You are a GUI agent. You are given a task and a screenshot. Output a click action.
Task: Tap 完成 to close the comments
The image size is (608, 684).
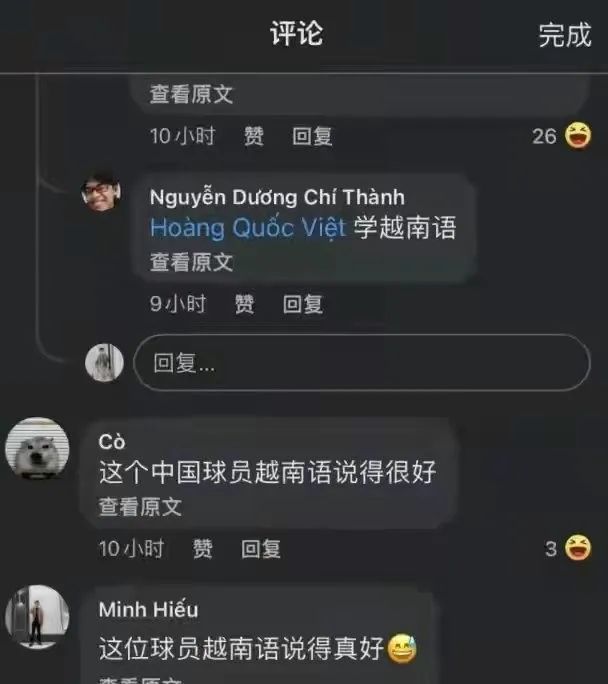click(565, 35)
